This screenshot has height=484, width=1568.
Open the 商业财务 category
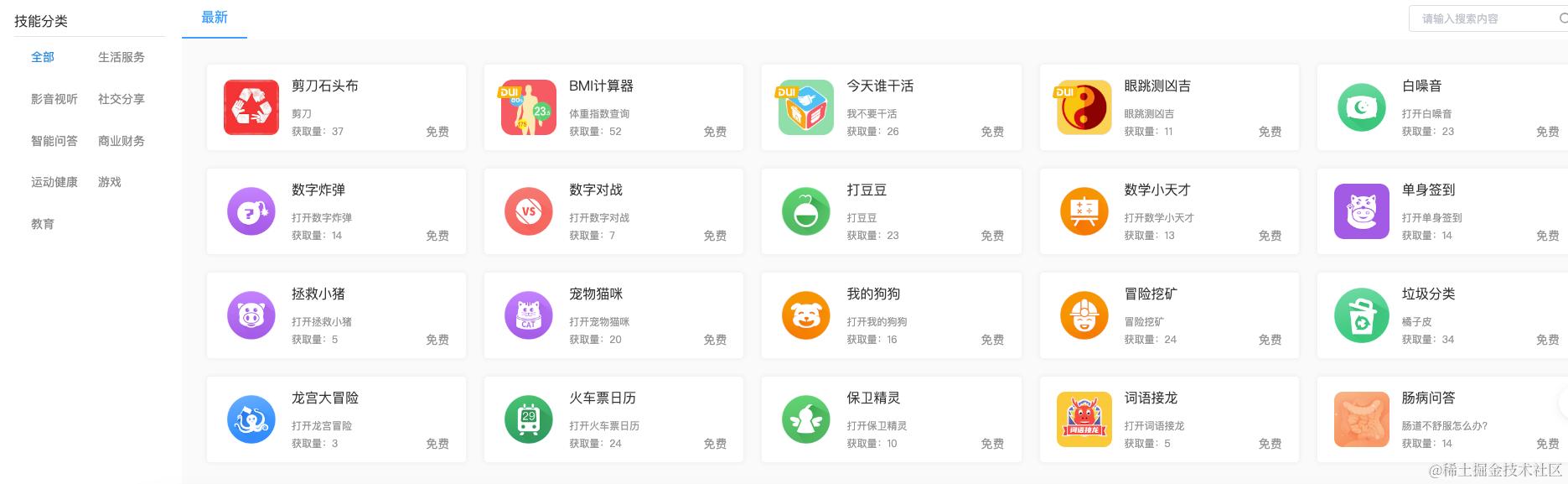pyautogui.click(x=122, y=141)
